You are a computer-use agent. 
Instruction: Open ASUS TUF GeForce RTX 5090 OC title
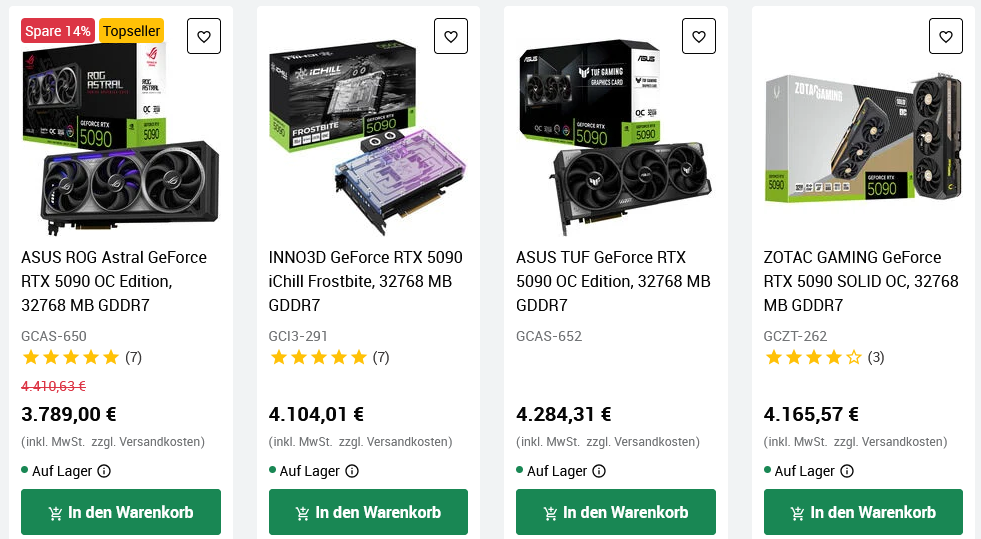point(613,281)
